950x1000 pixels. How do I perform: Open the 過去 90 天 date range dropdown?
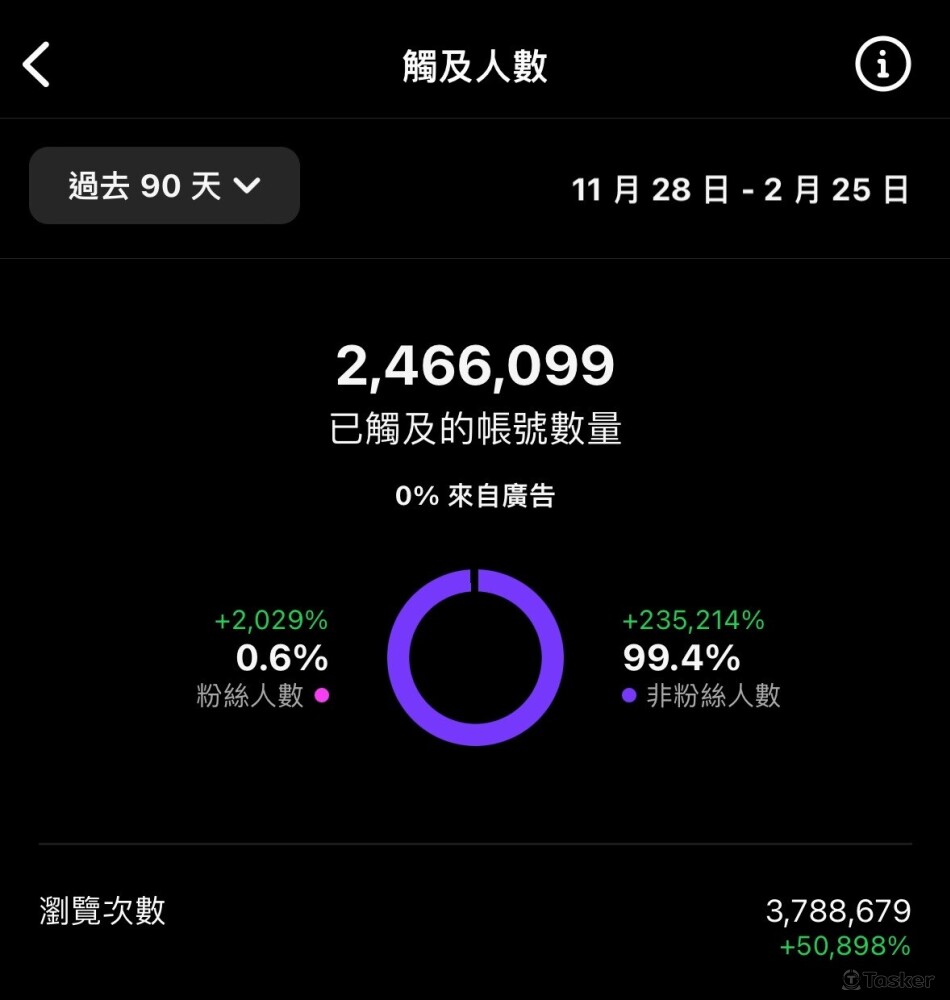point(165,186)
